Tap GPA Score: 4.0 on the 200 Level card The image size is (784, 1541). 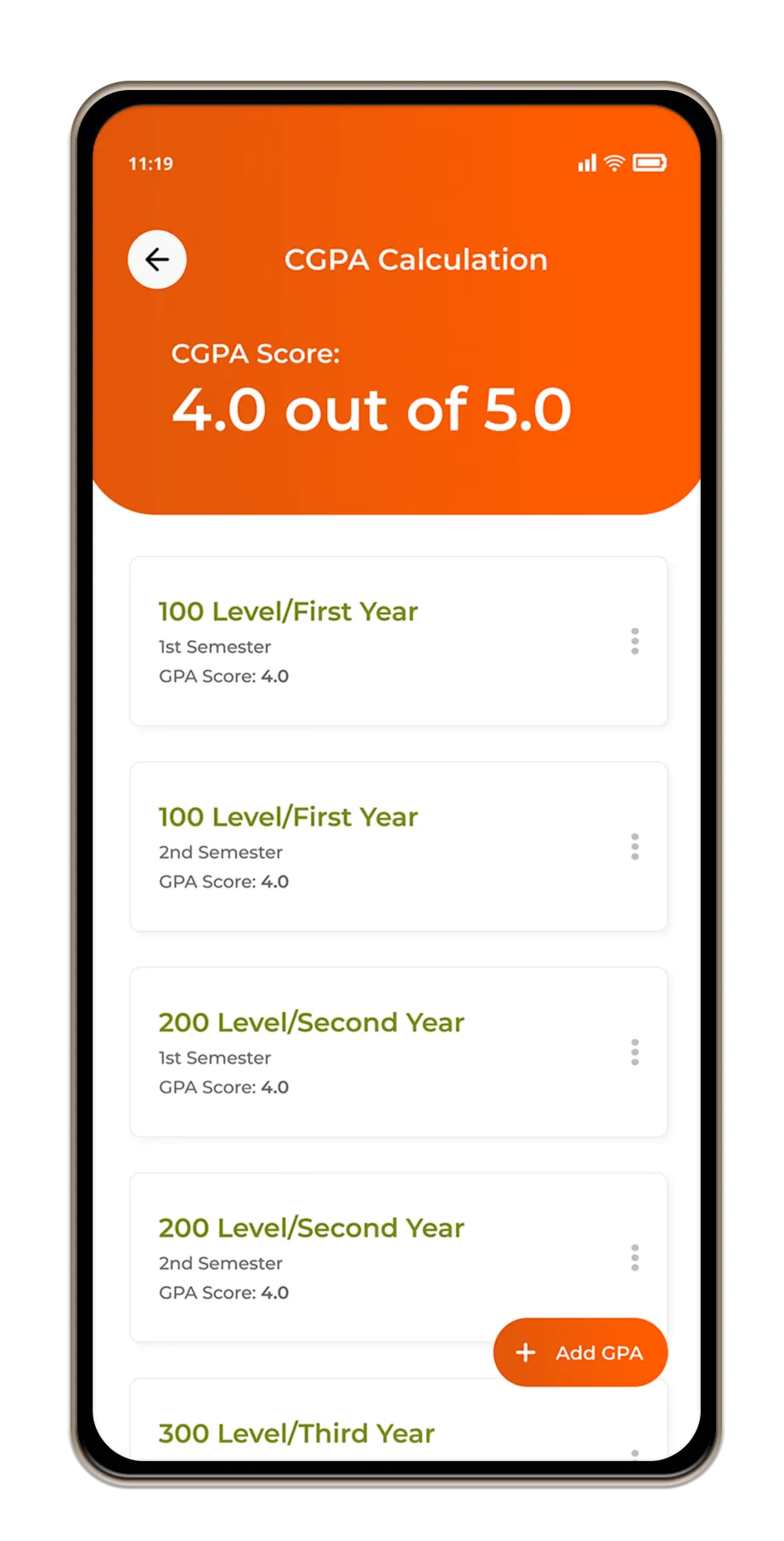tap(223, 1087)
